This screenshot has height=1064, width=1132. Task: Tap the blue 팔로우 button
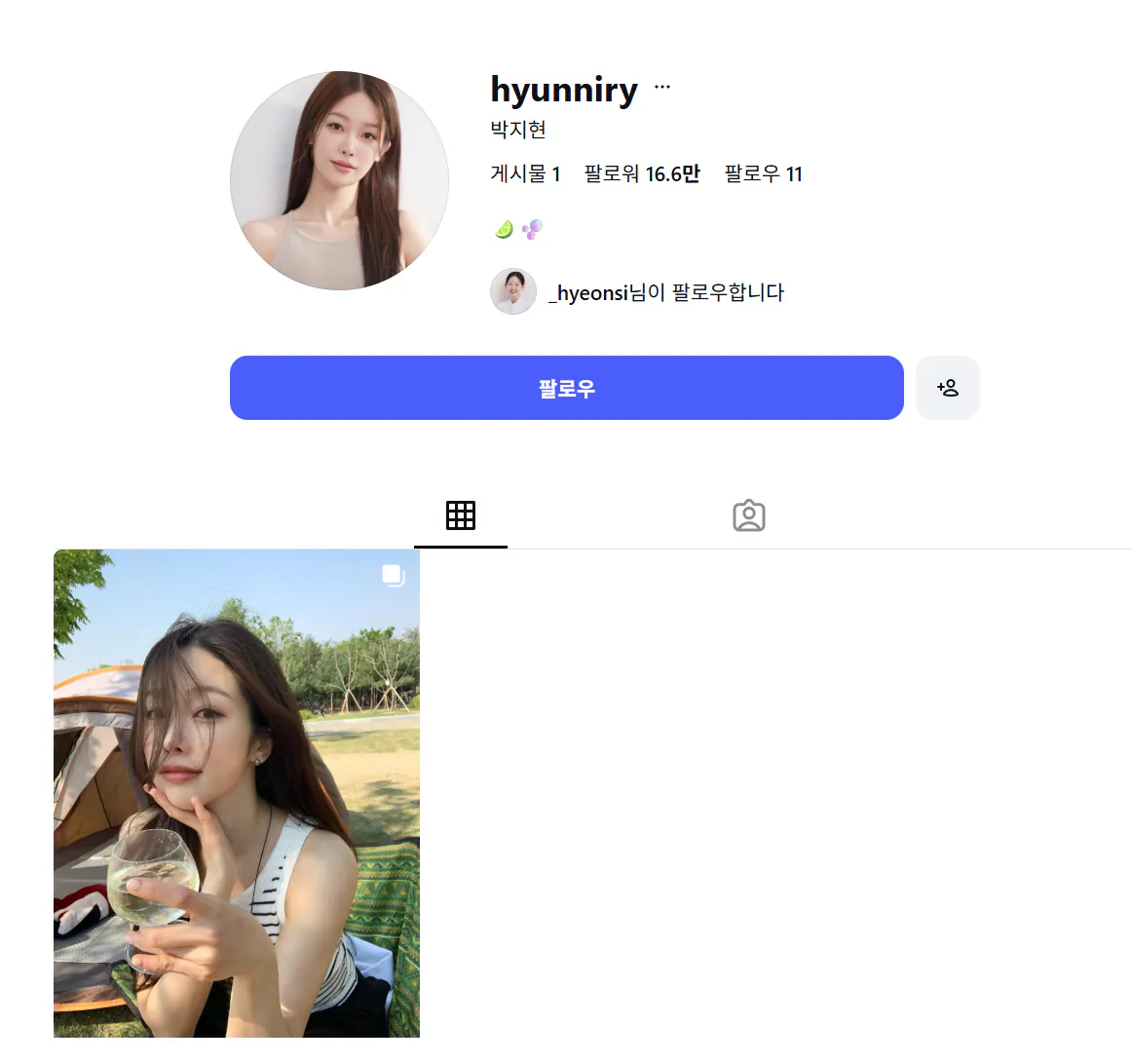pyautogui.click(x=566, y=388)
